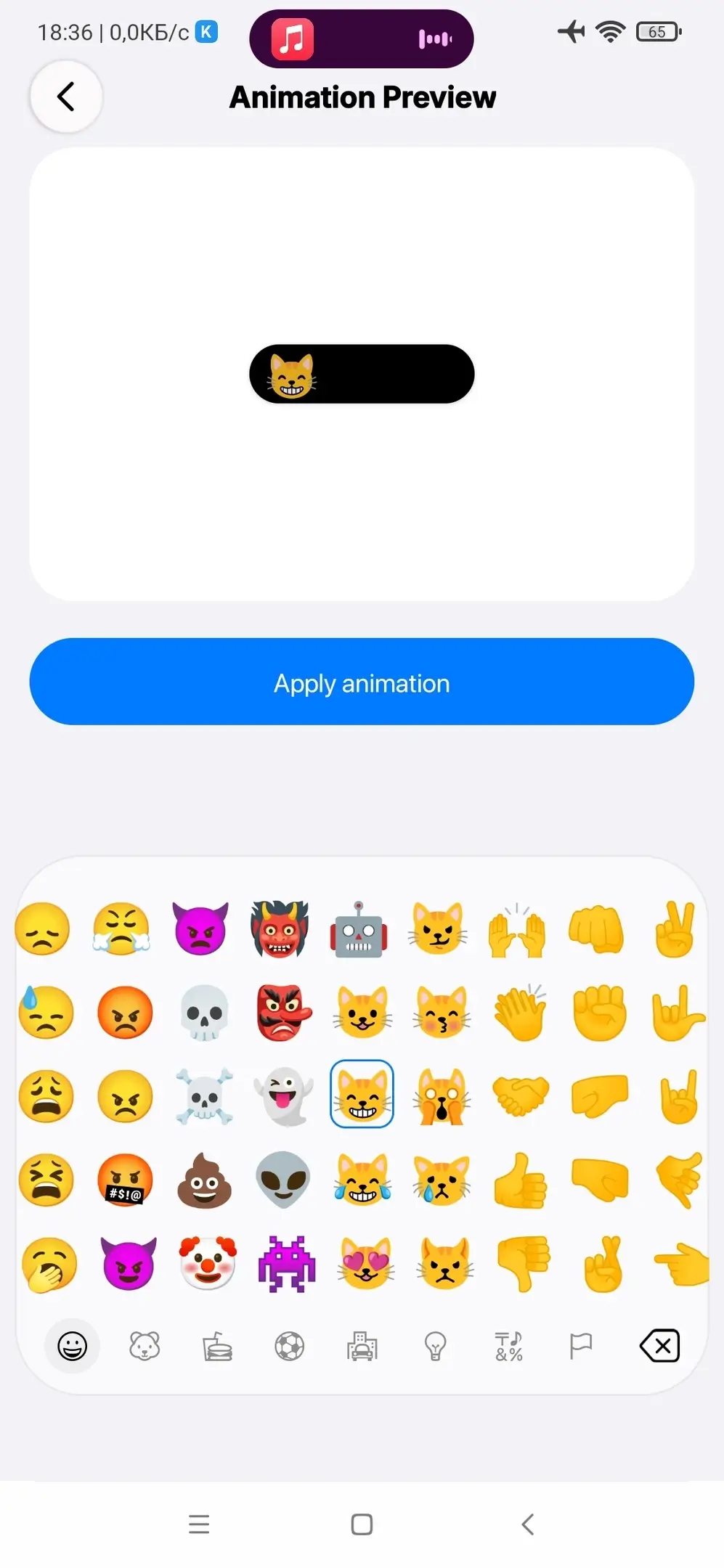Image resolution: width=724 pixels, height=1568 pixels.
Task: Pick the clapping hands emoji
Action: coord(520,1013)
